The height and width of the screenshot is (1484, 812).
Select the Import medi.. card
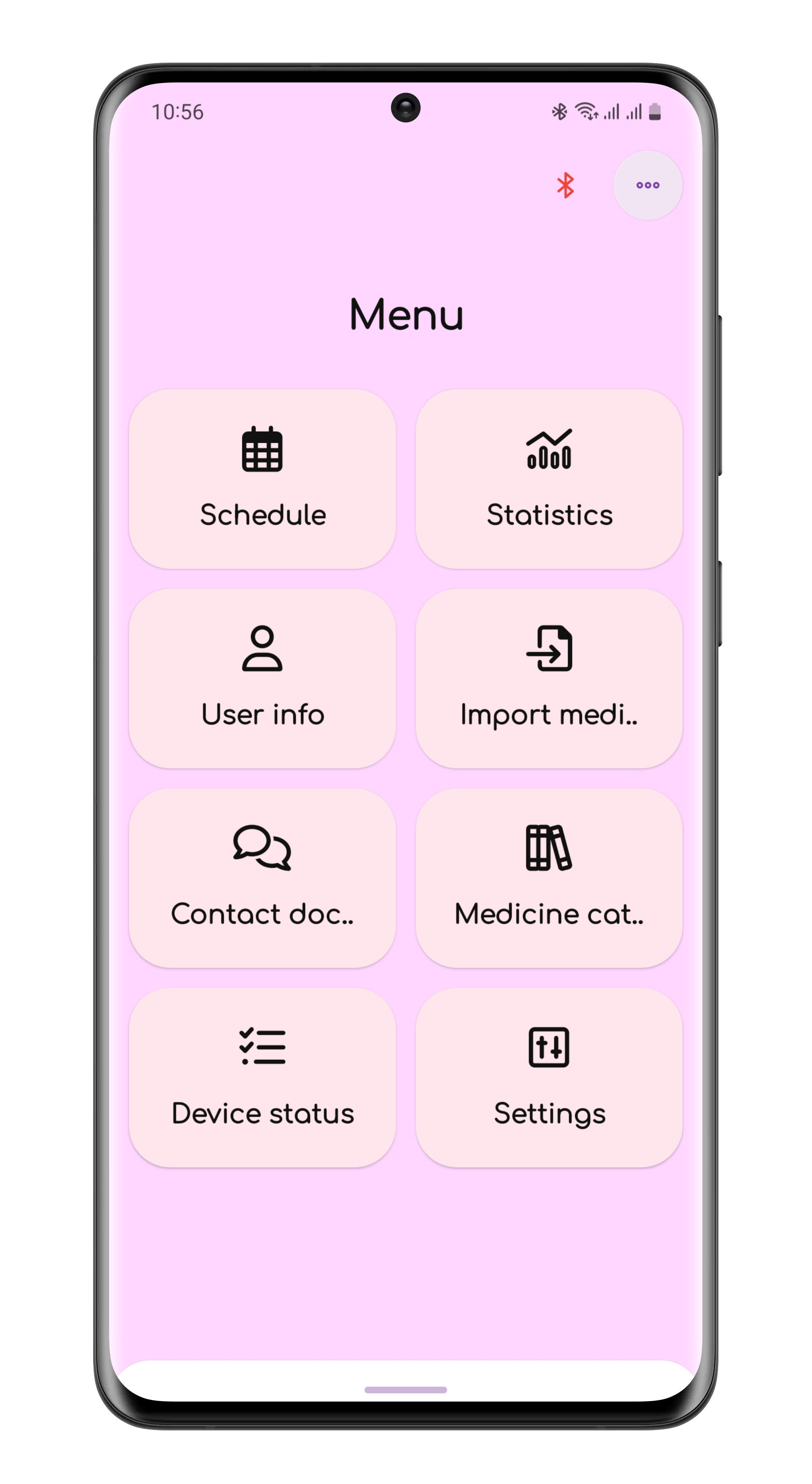pyautogui.click(x=549, y=678)
